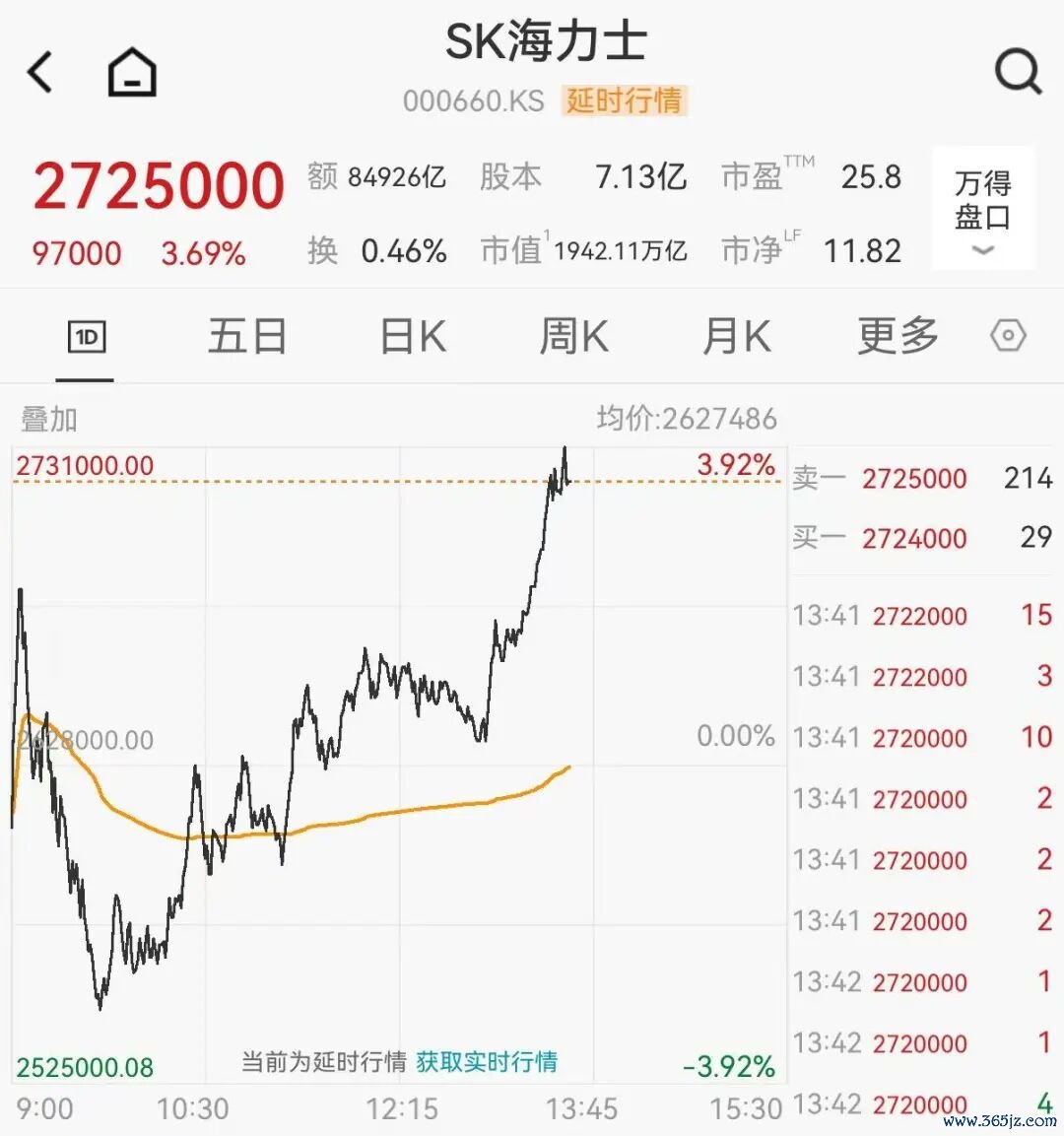
Task: Switch to the 月K tab
Action: point(737,336)
